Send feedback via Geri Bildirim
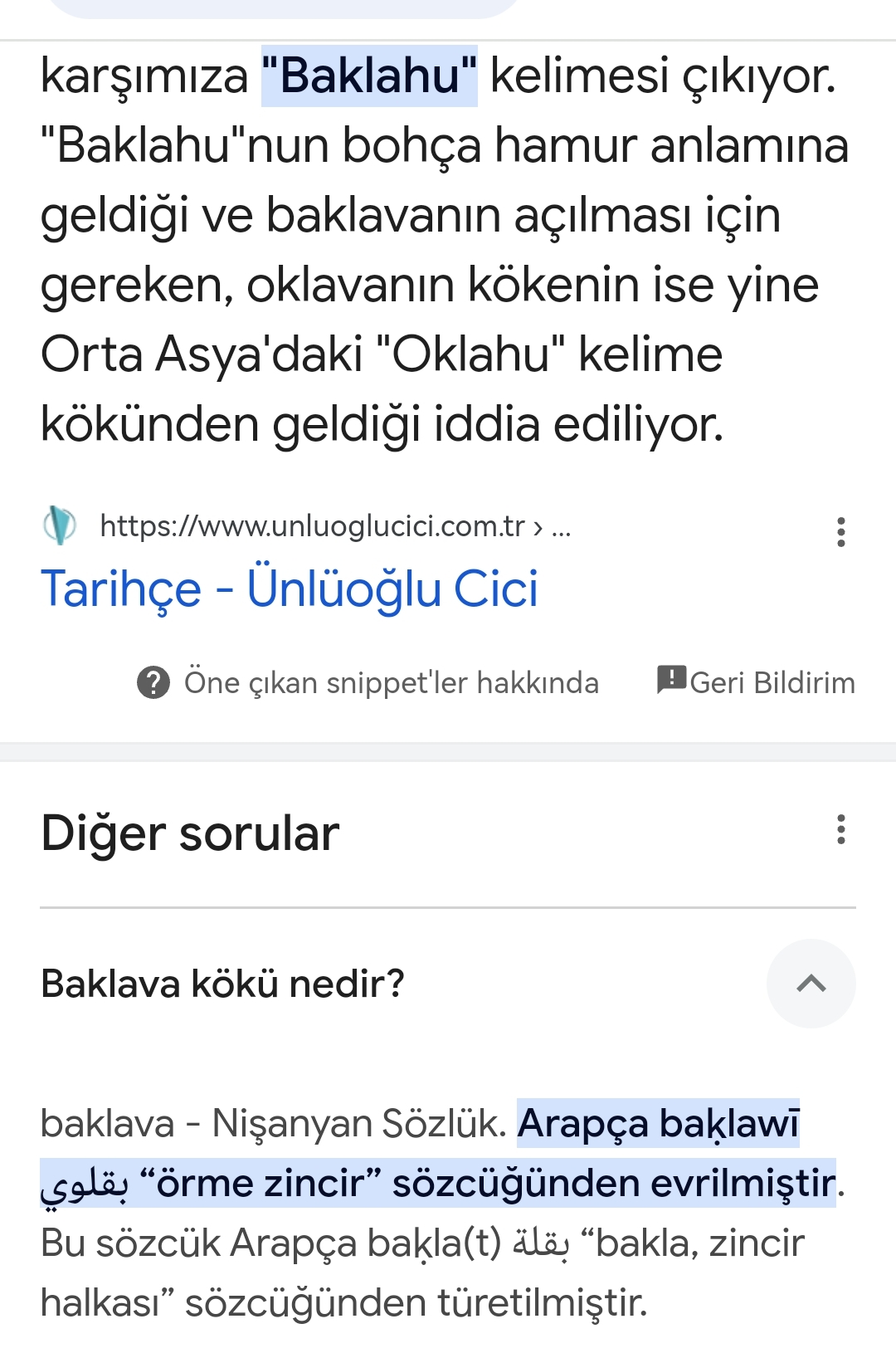 click(x=756, y=682)
